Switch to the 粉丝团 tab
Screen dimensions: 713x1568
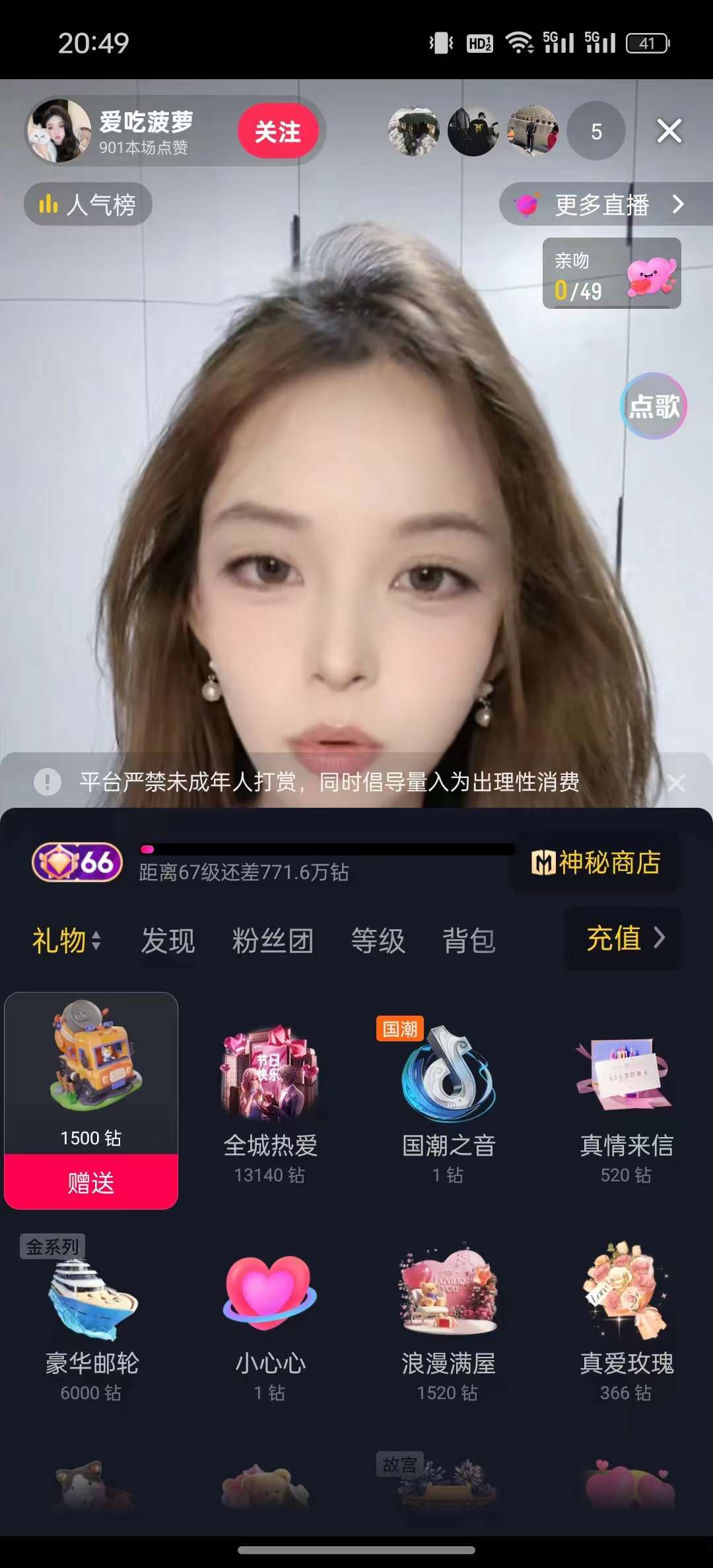(x=273, y=940)
